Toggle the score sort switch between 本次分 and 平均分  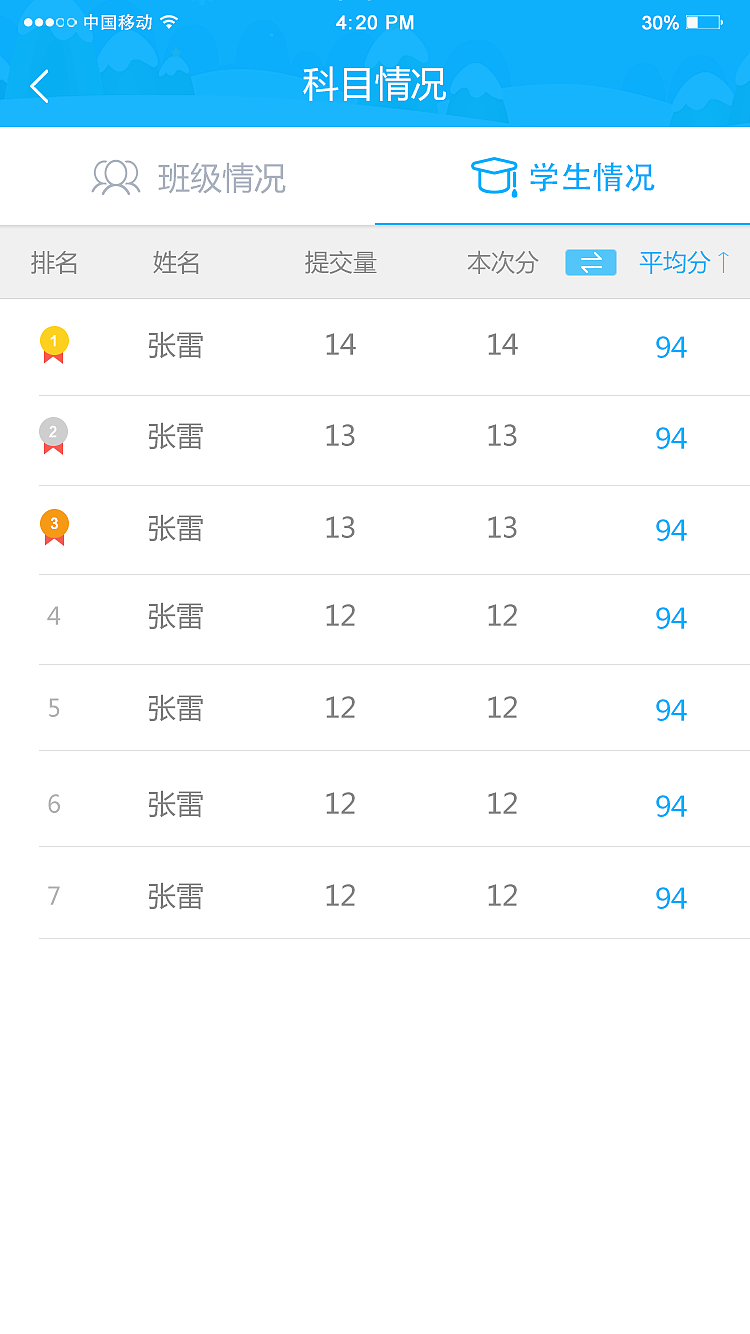[590, 262]
